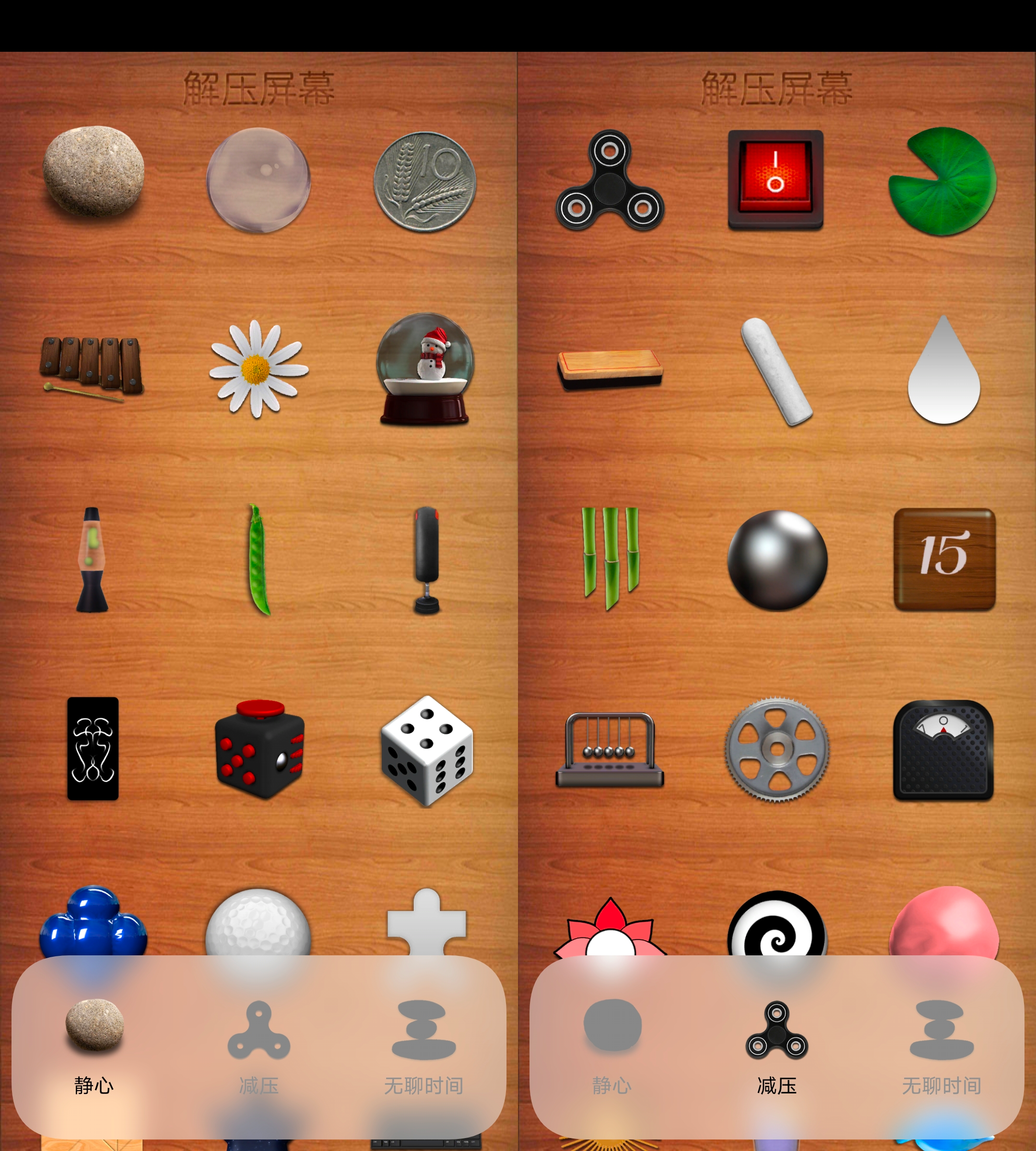Screen dimensions: 1036x1151
Task: Open the pebble stone item
Action: [94, 171]
